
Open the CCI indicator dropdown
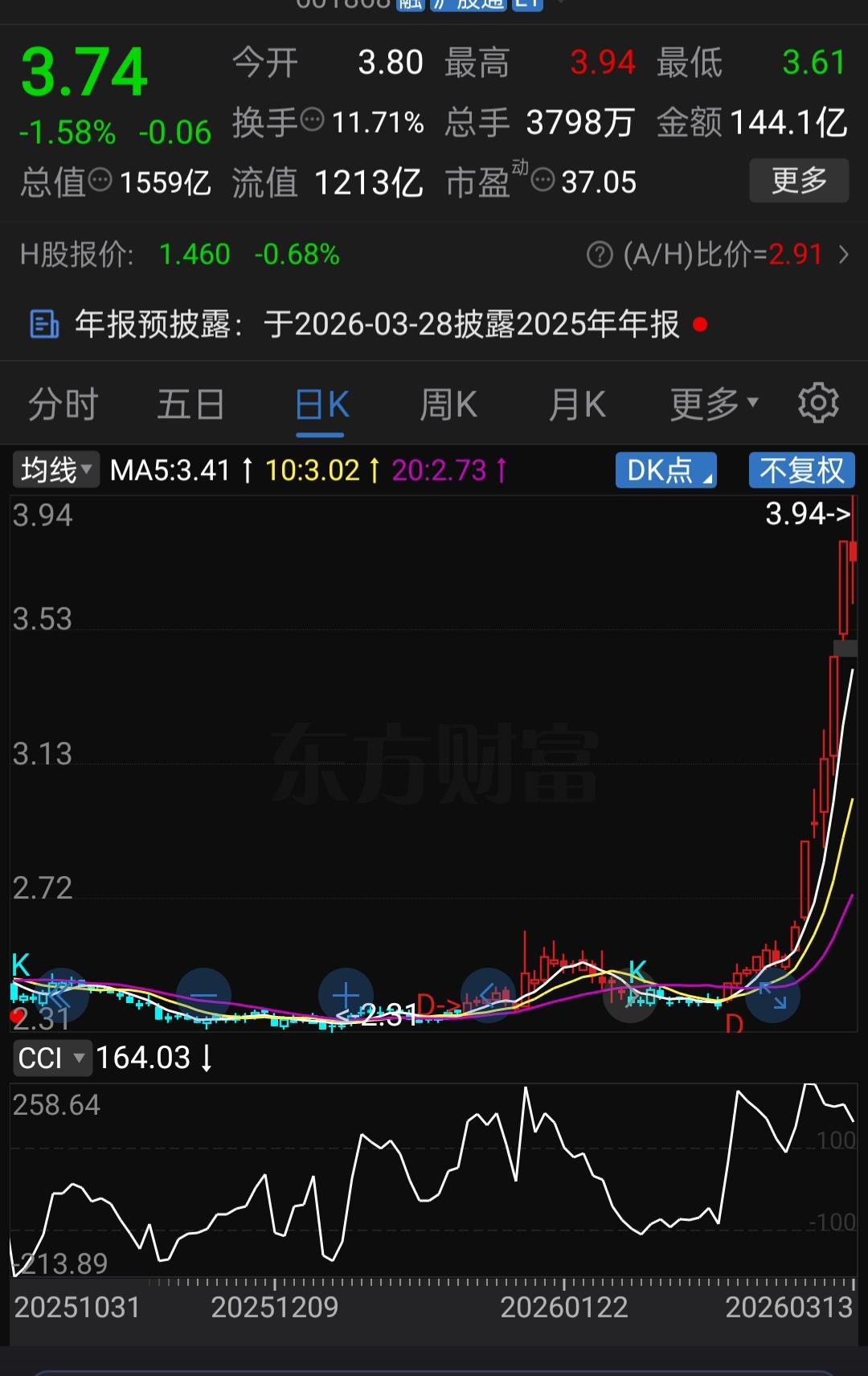click(x=53, y=1058)
